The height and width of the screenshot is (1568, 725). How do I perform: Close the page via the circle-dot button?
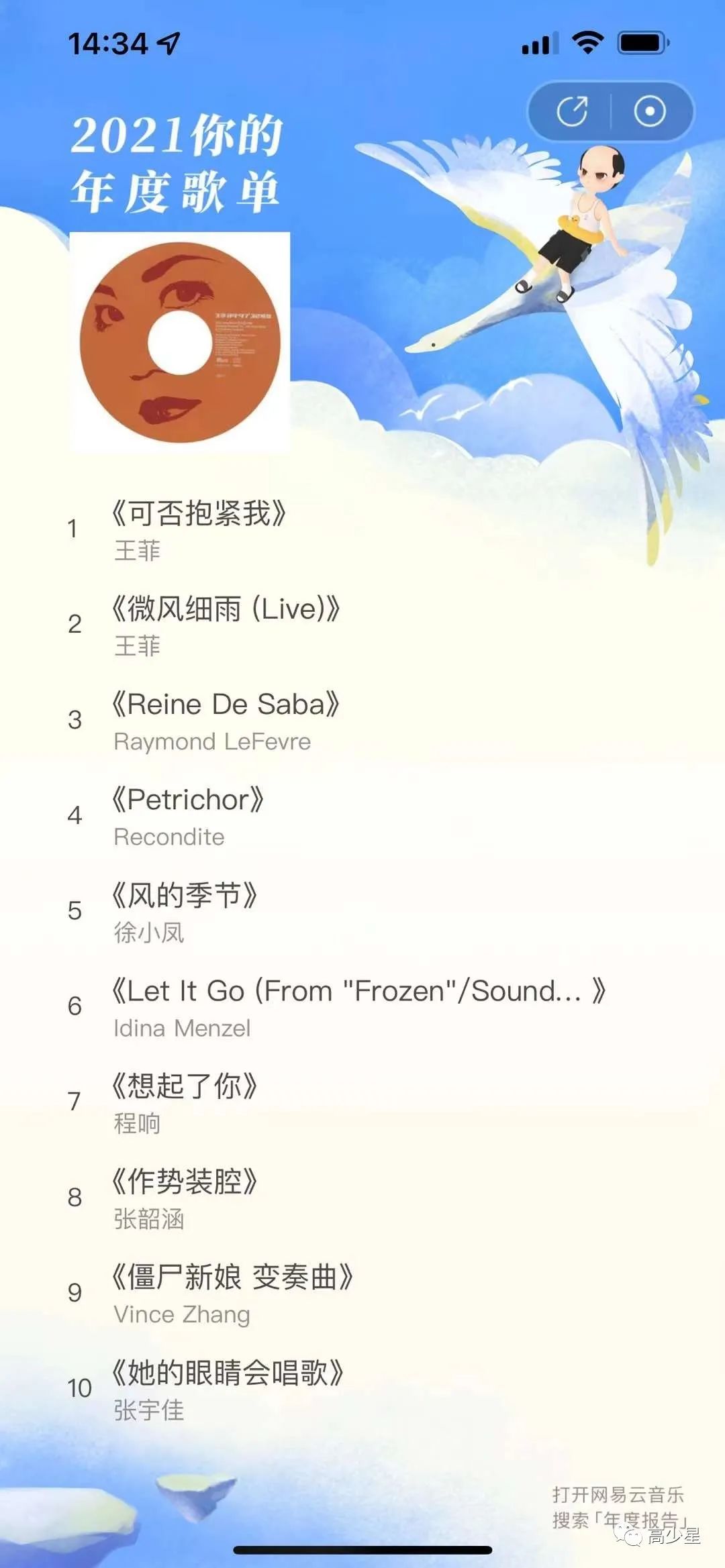pos(650,111)
